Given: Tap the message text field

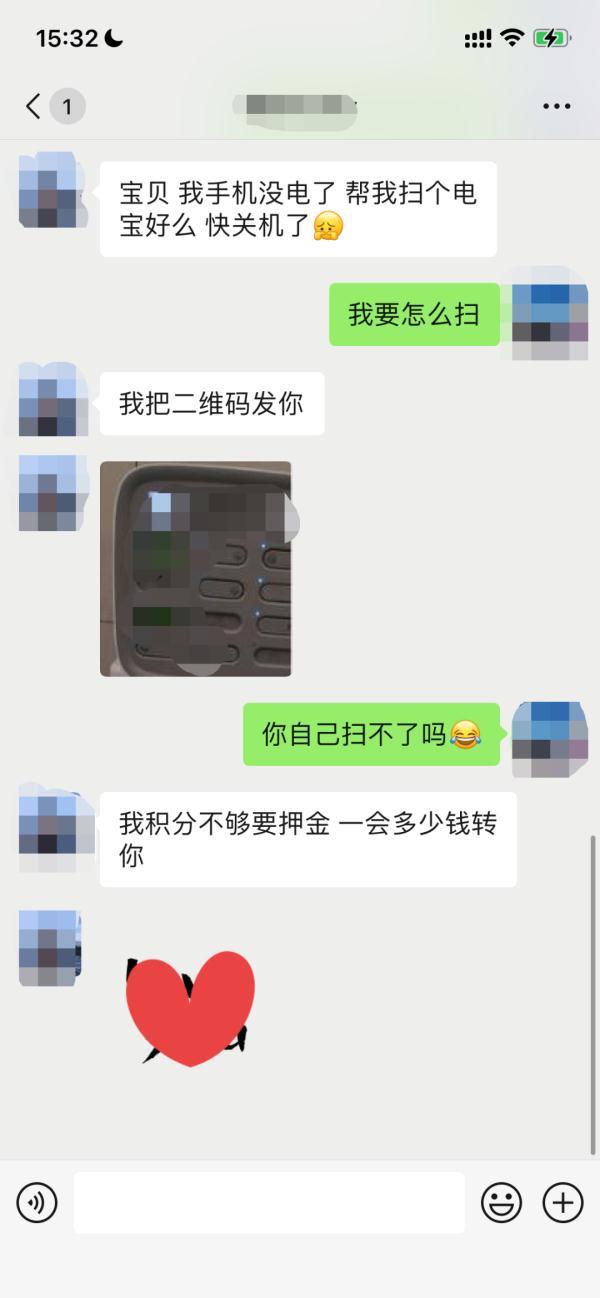Looking at the screenshot, I should pos(269,1202).
